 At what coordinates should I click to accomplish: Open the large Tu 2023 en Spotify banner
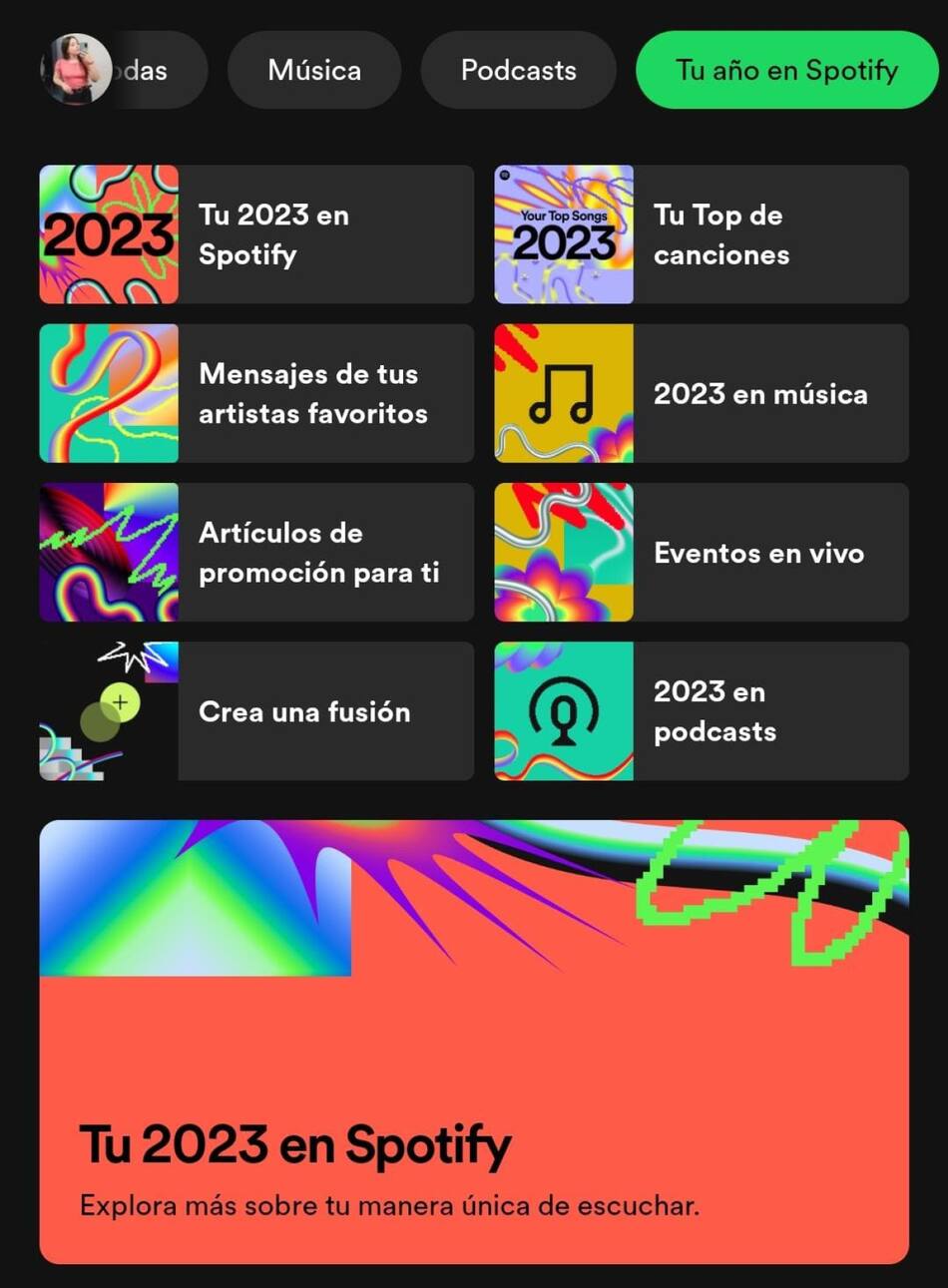click(x=474, y=1042)
